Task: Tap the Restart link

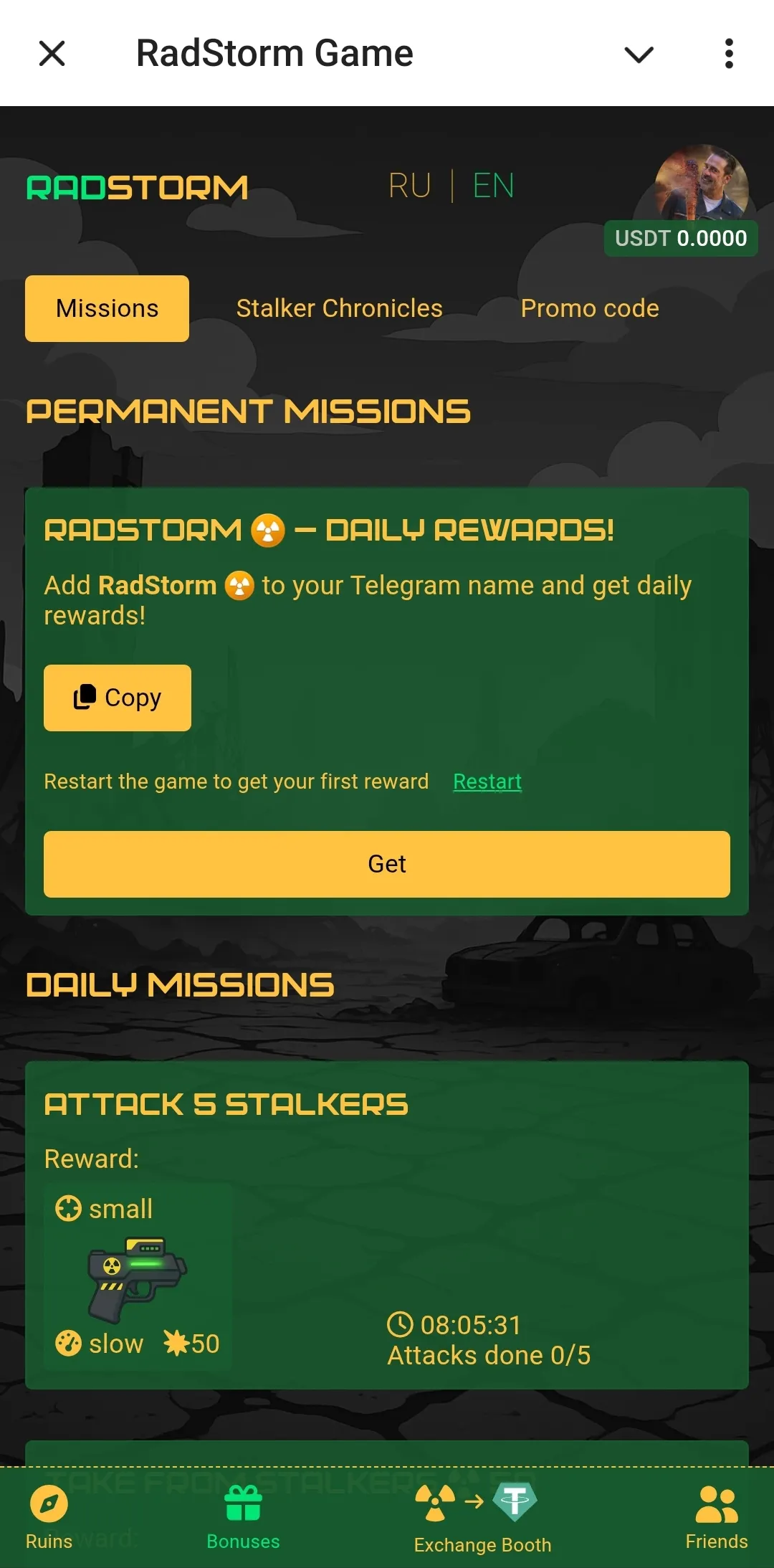Action: click(x=487, y=781)
